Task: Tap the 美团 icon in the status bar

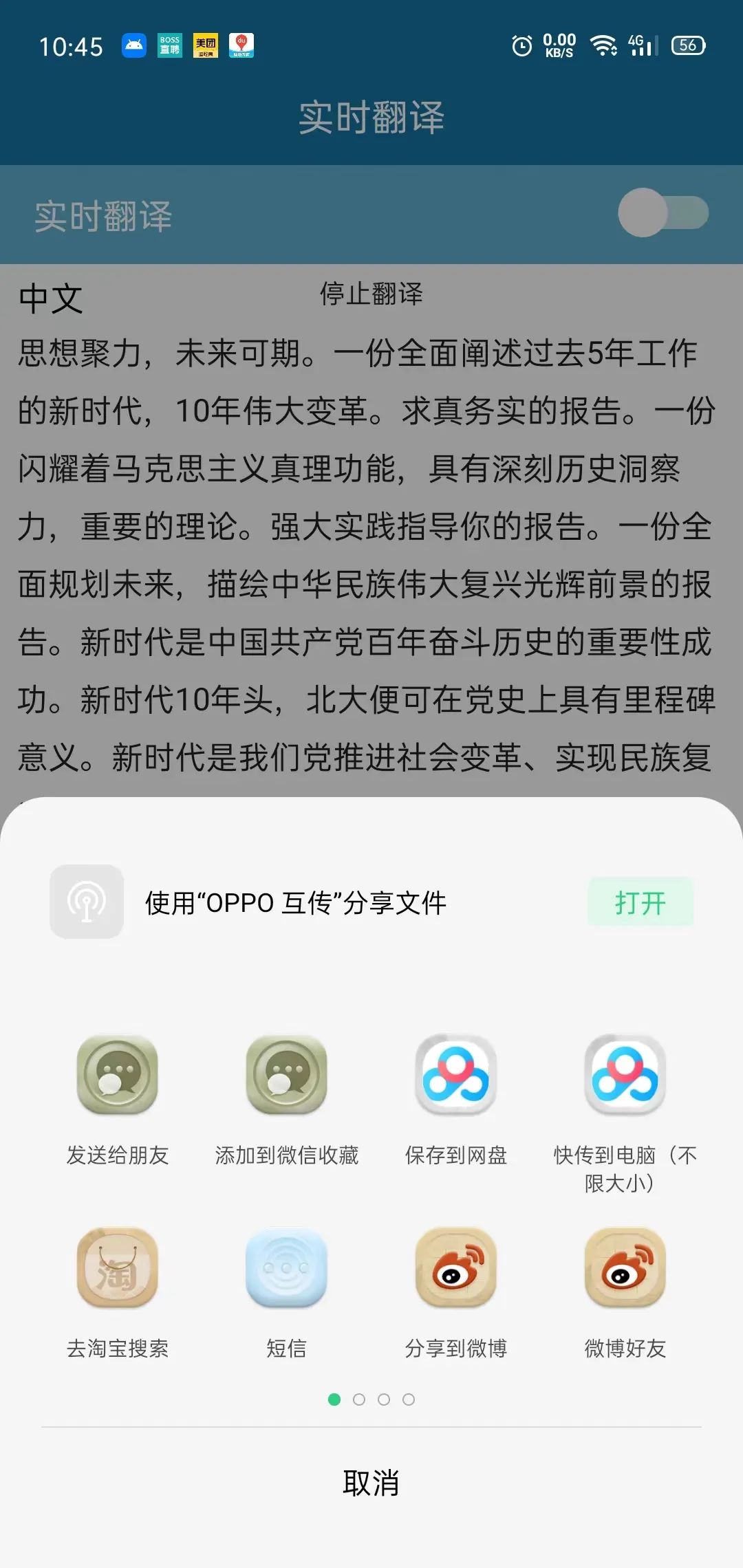Action: point(205,45)
